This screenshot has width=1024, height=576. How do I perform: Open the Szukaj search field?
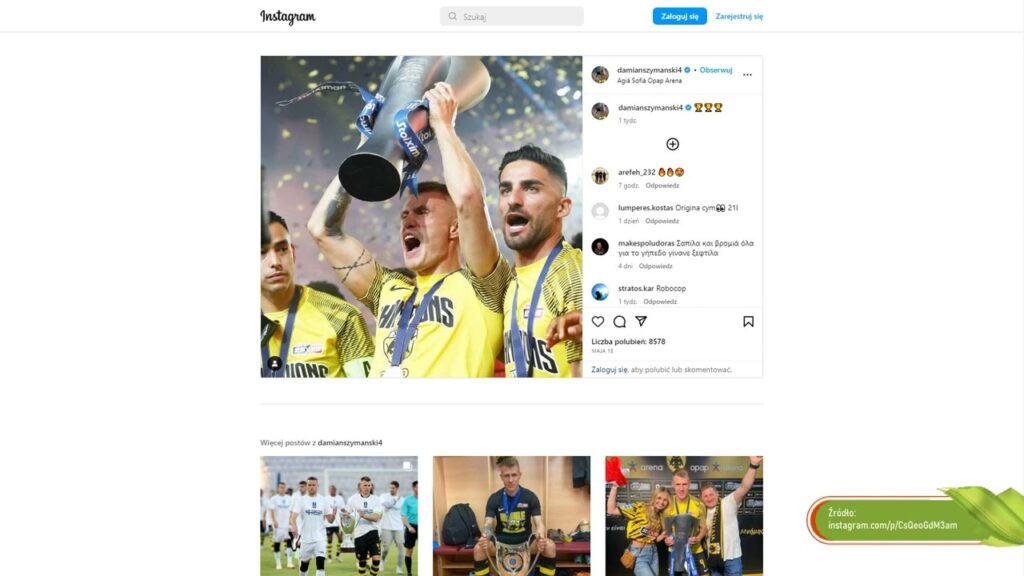coord(512,16)
